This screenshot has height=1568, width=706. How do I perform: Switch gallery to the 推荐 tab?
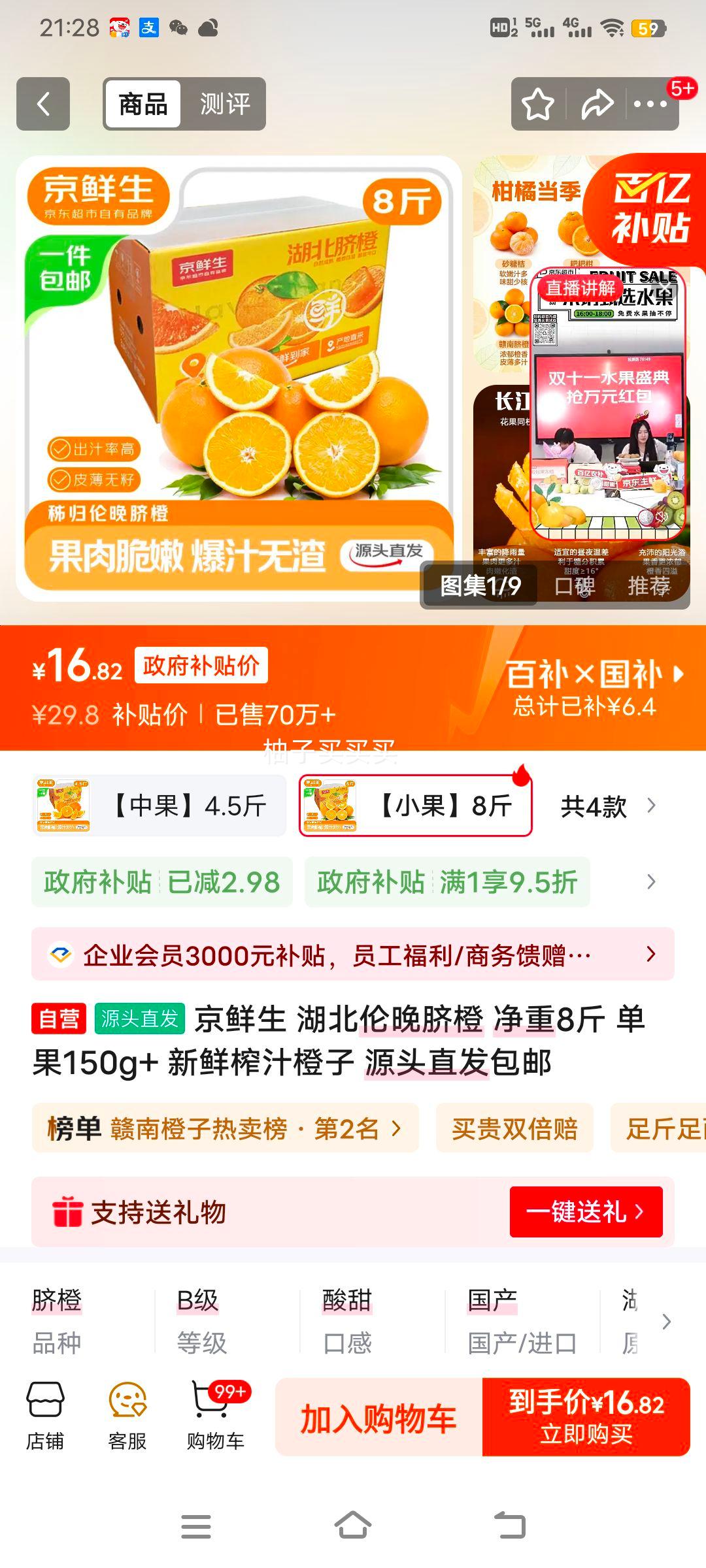(x=648, y=586)
